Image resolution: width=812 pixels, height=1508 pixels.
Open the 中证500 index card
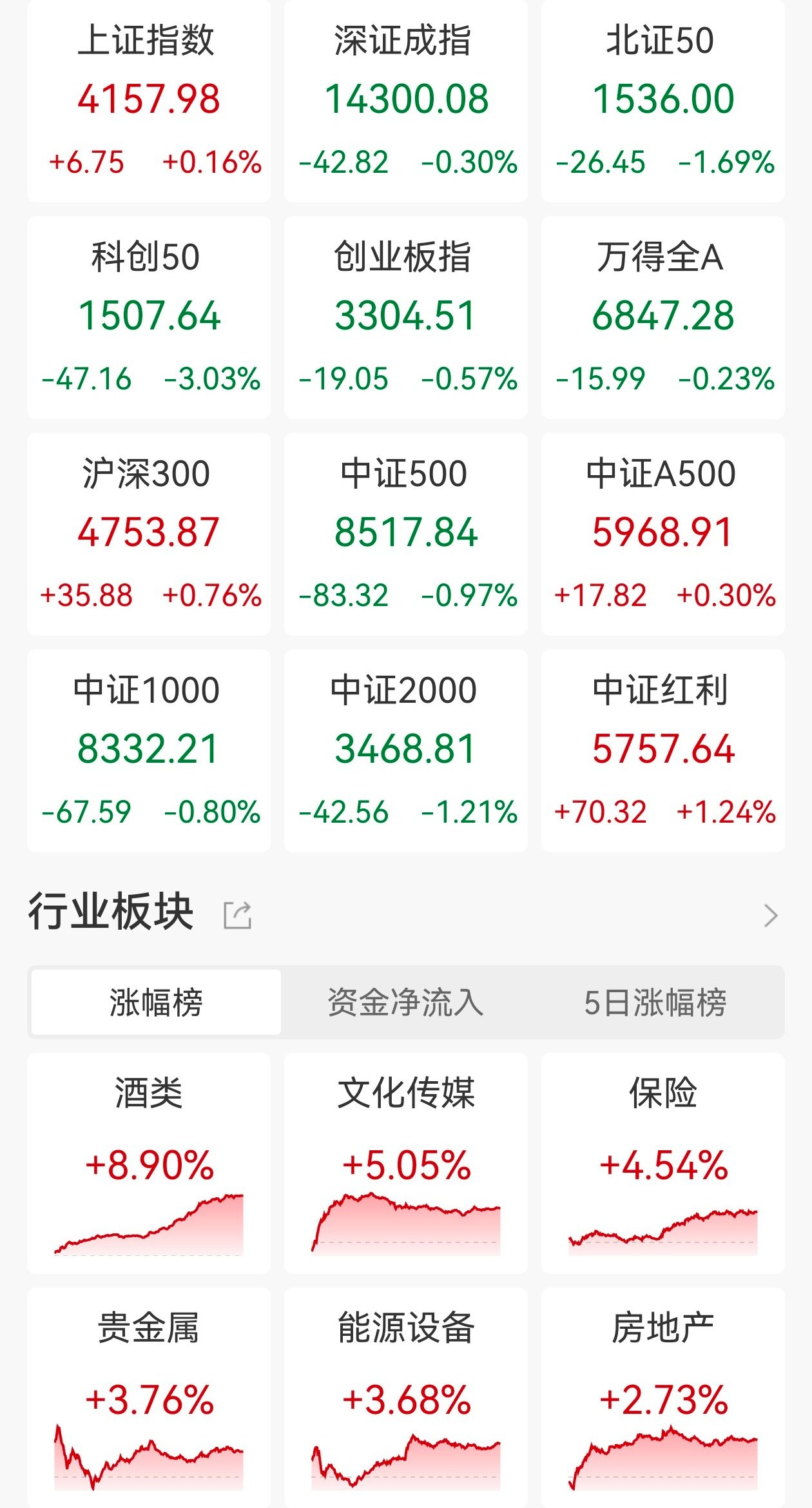pyautogui.click(x=406, y=533)
